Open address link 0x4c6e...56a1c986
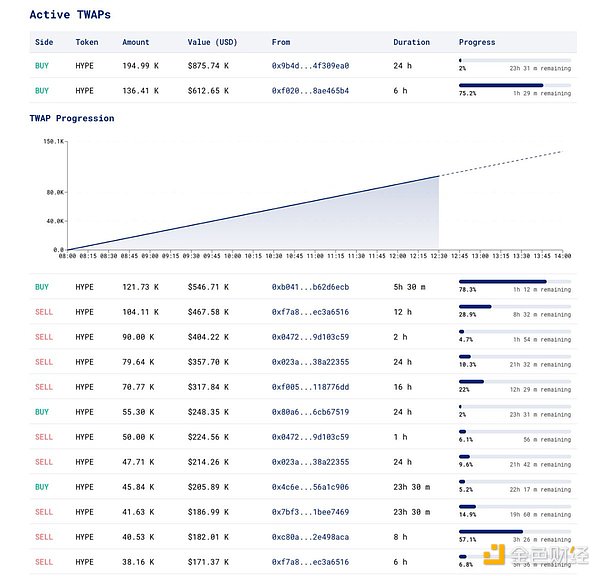 (310, 487)
